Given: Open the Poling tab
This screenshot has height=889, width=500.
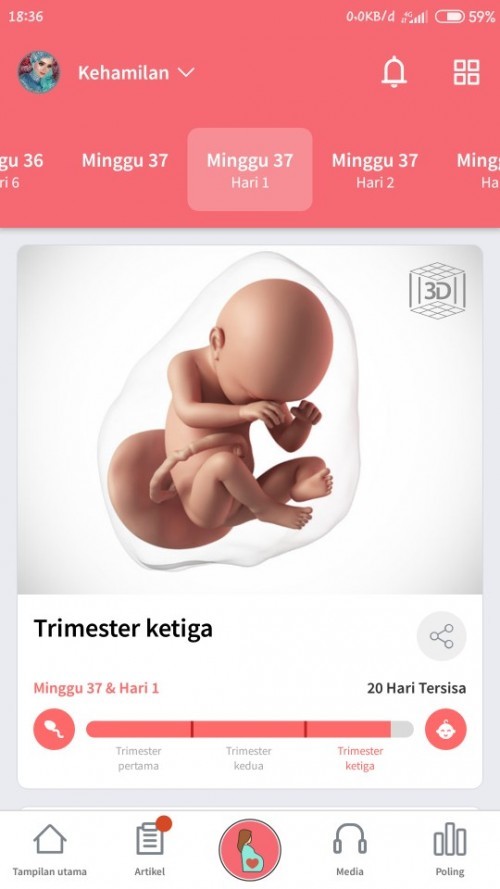Looking at the screenshot, I should [450, 850].
